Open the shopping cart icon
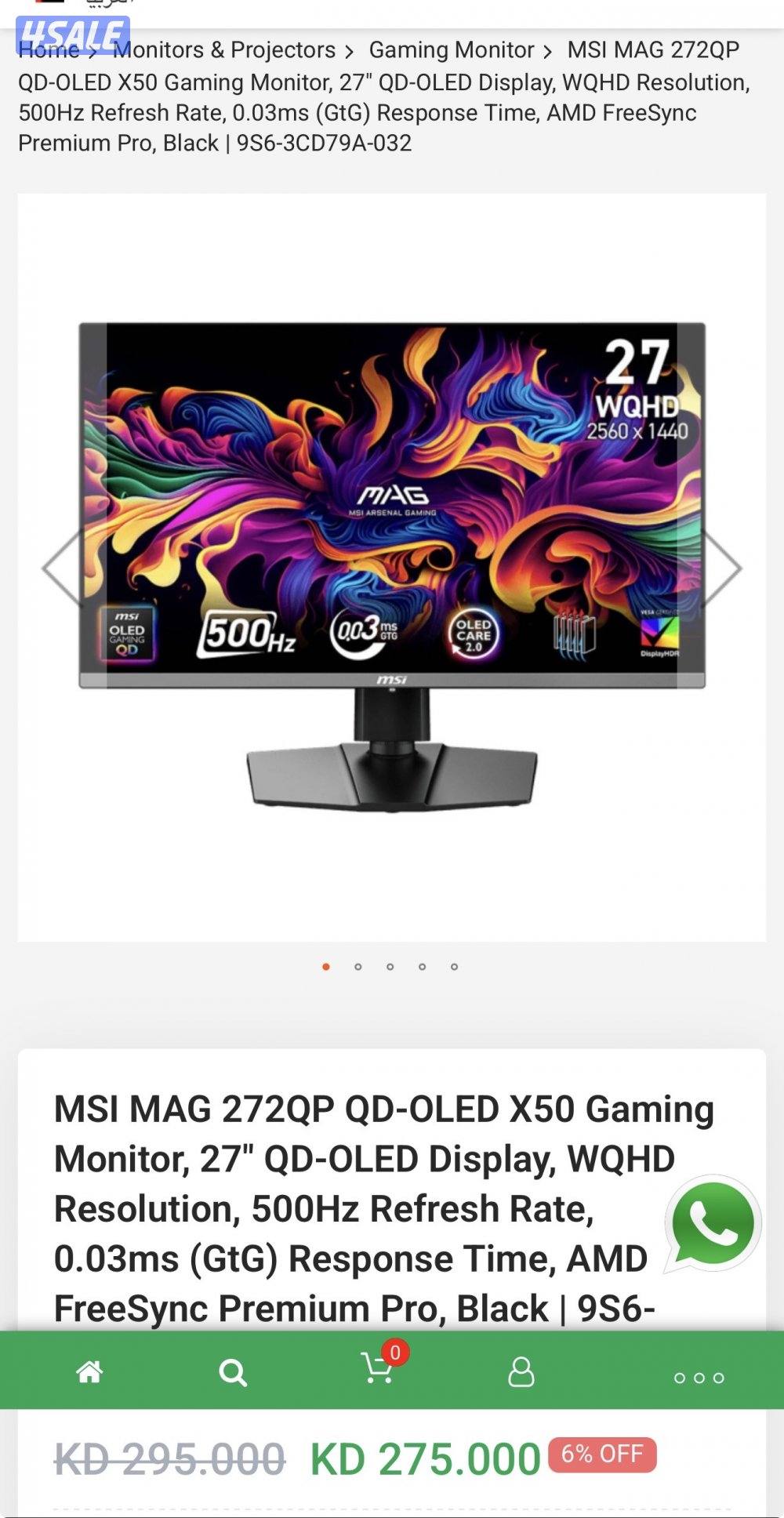 pyautogui.click(x=376, y=1368)
